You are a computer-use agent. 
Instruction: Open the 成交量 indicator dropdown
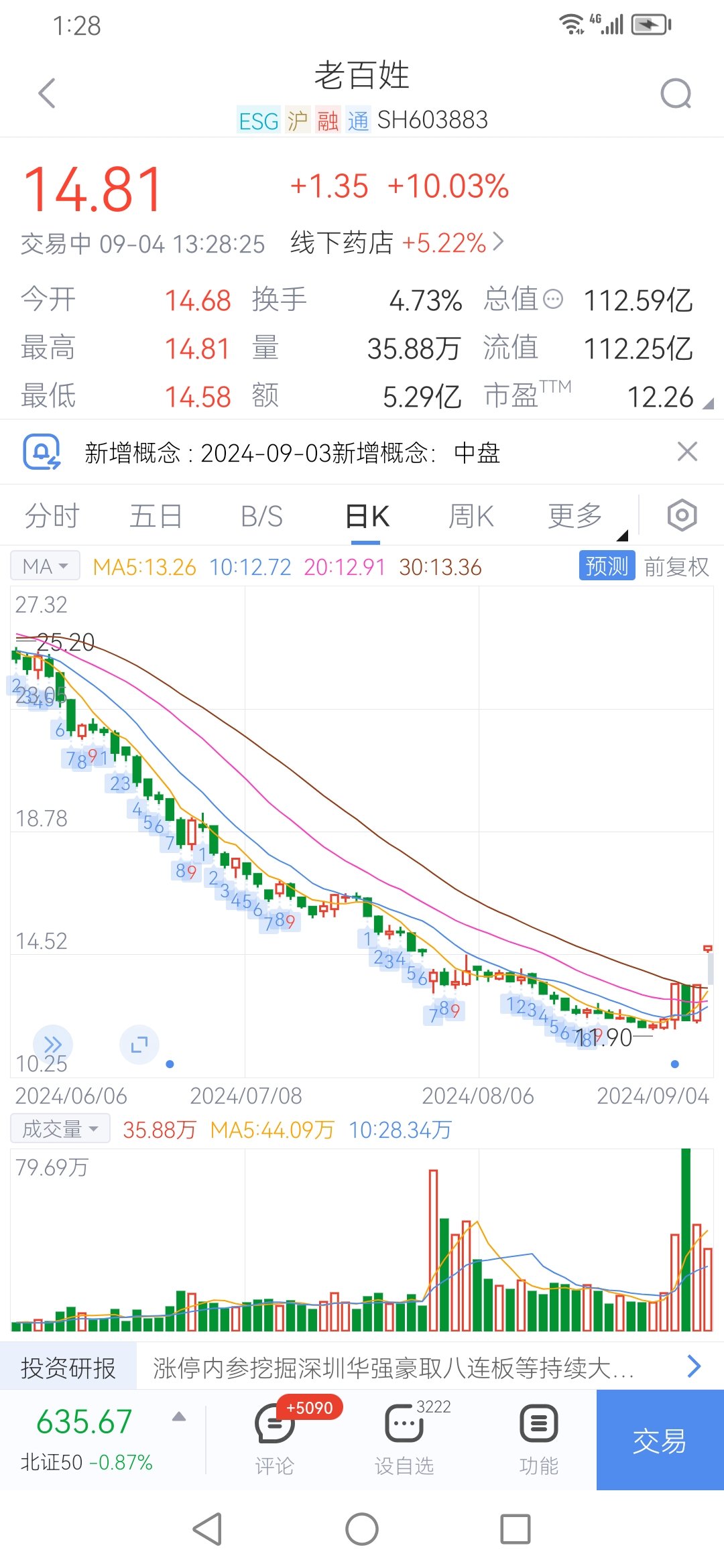[x=60, y=1129]
